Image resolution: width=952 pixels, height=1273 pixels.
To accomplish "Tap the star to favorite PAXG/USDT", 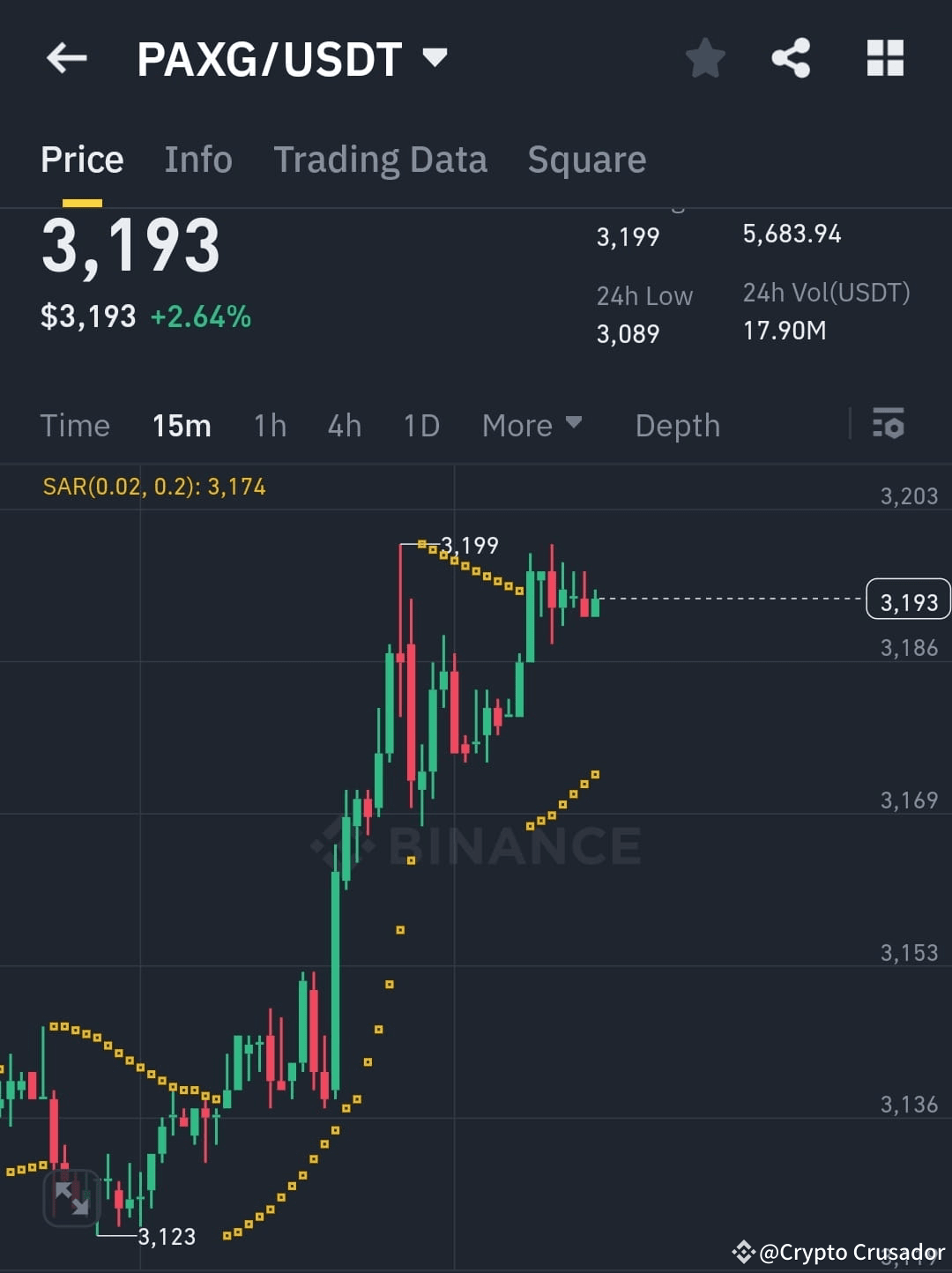I will point(705,58).
